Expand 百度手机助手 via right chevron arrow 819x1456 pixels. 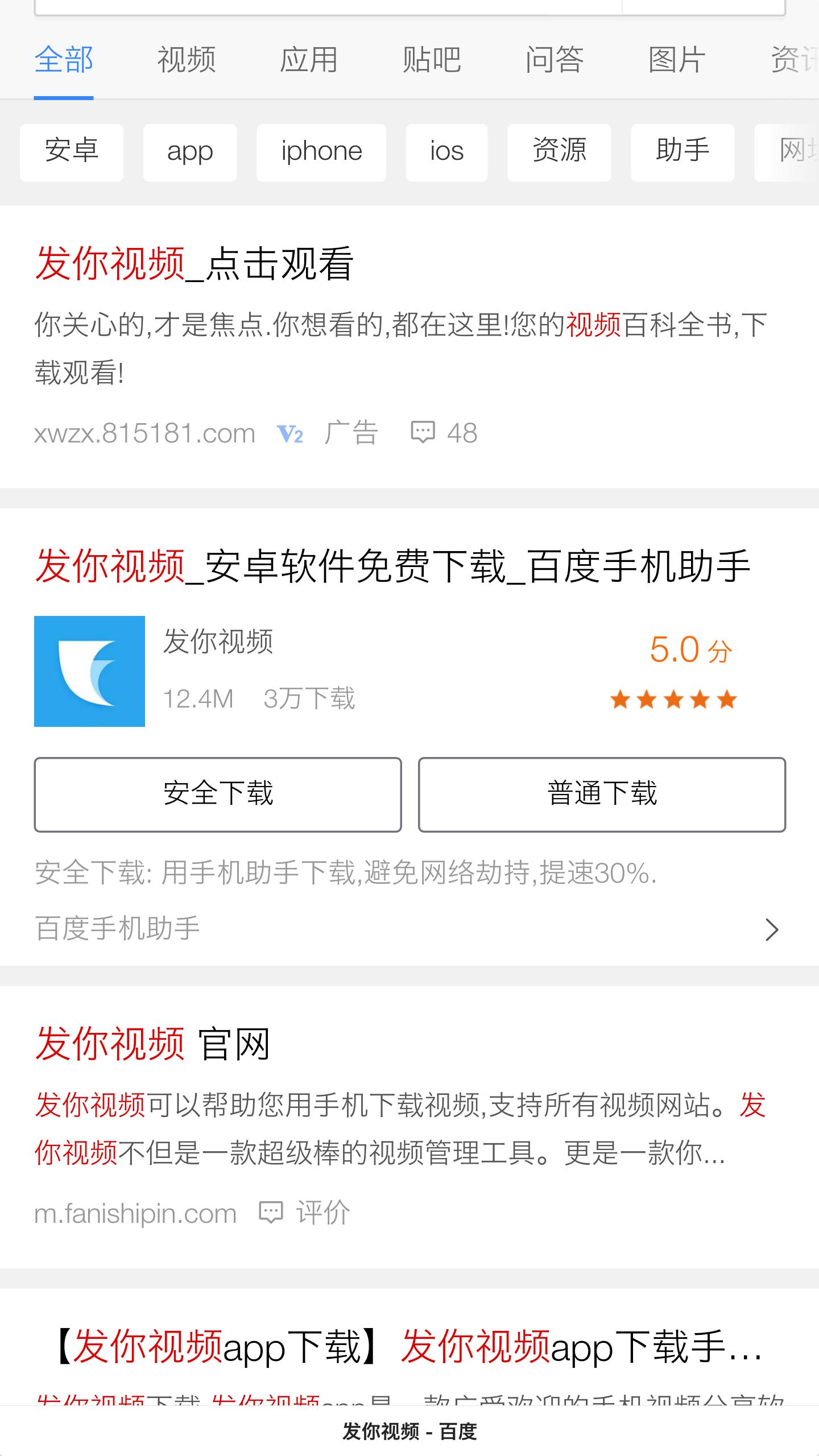(x=771, y=929)
